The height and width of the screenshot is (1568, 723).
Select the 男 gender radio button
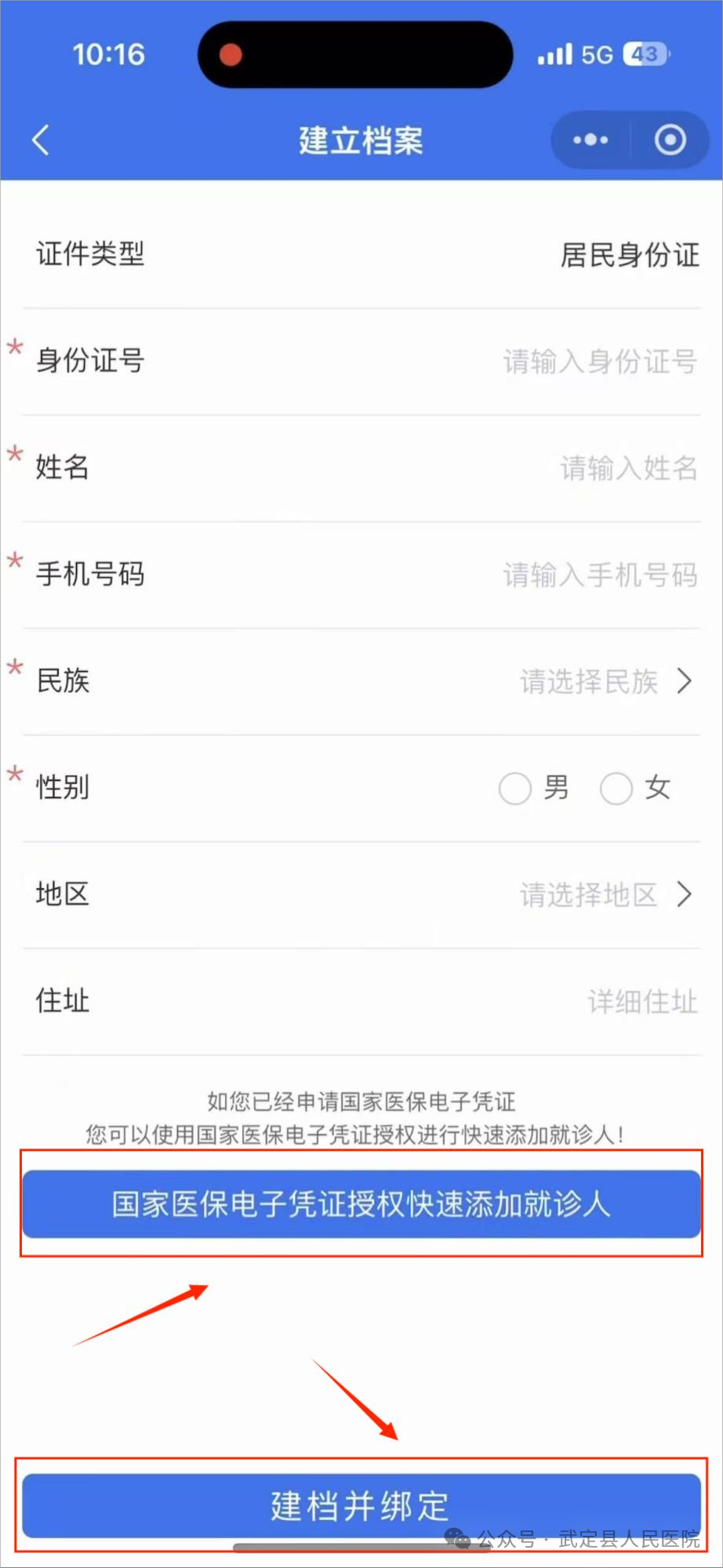pos(515,789)
